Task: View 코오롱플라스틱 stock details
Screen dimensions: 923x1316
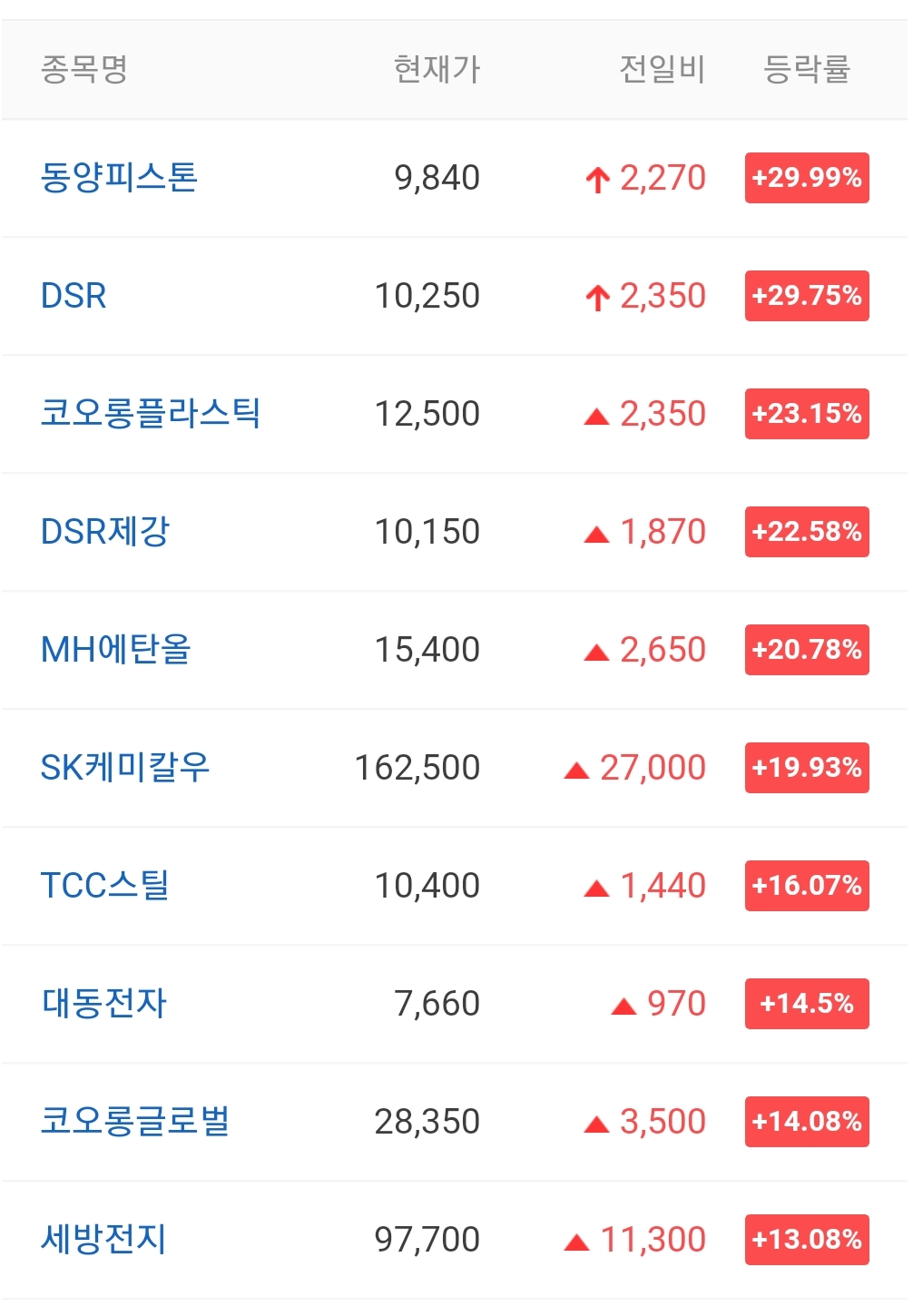Action: (151, 414)
